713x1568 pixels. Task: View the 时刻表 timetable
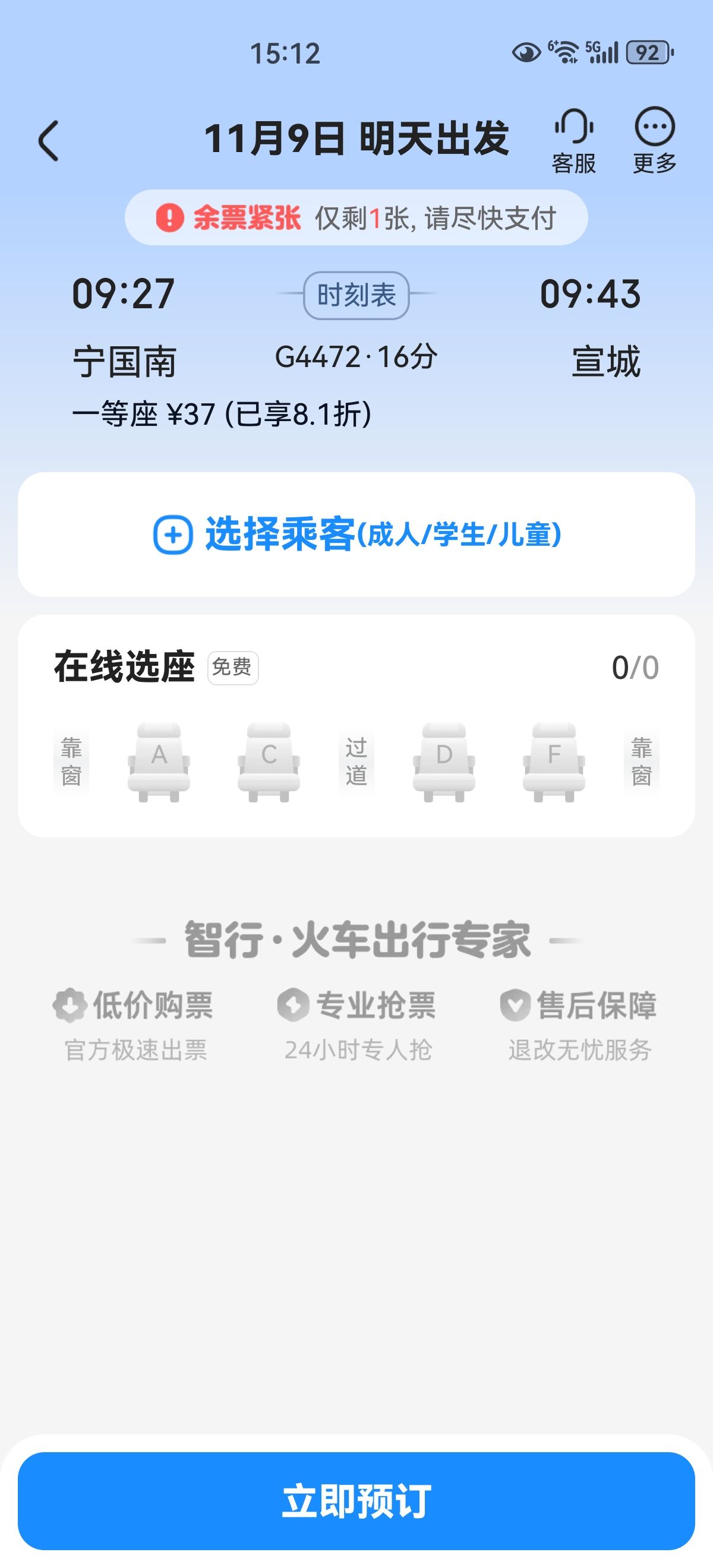click(356, 295)
